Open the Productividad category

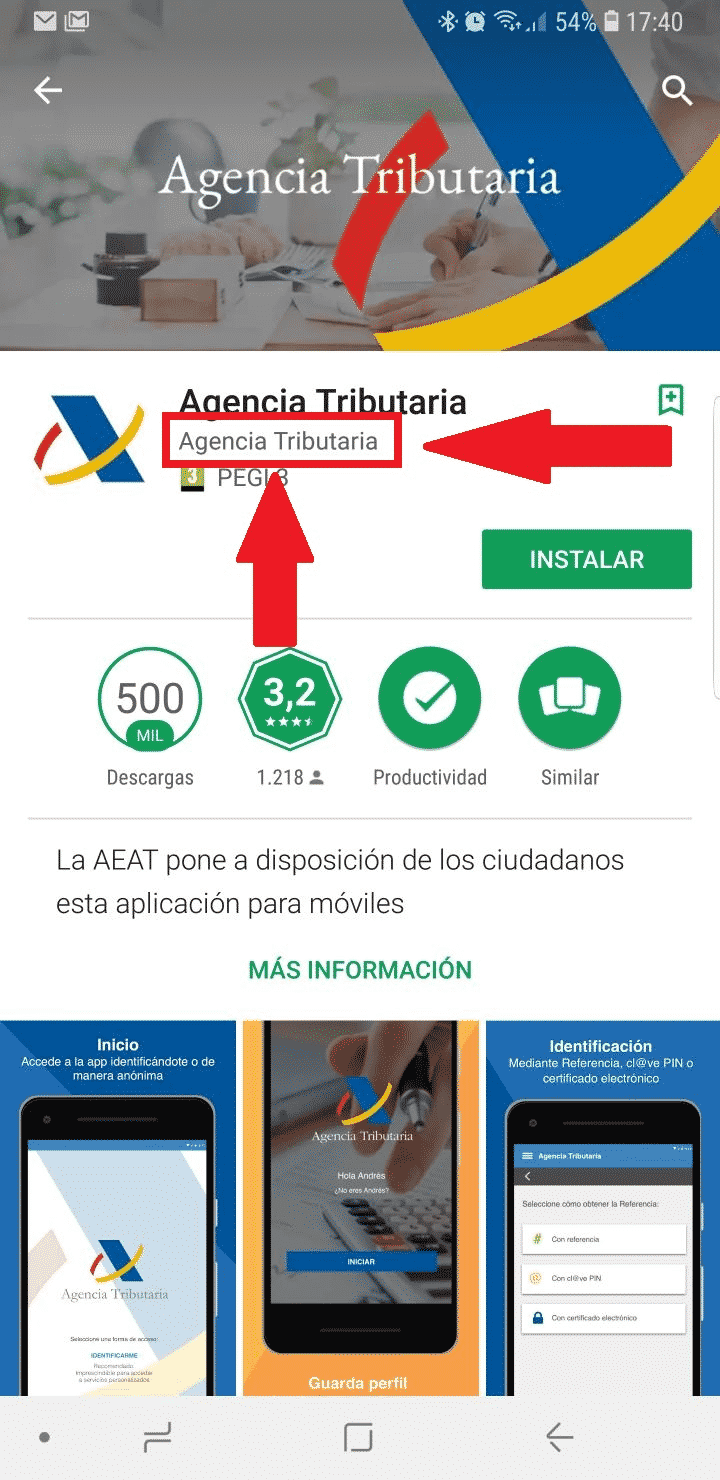point(430,700)
